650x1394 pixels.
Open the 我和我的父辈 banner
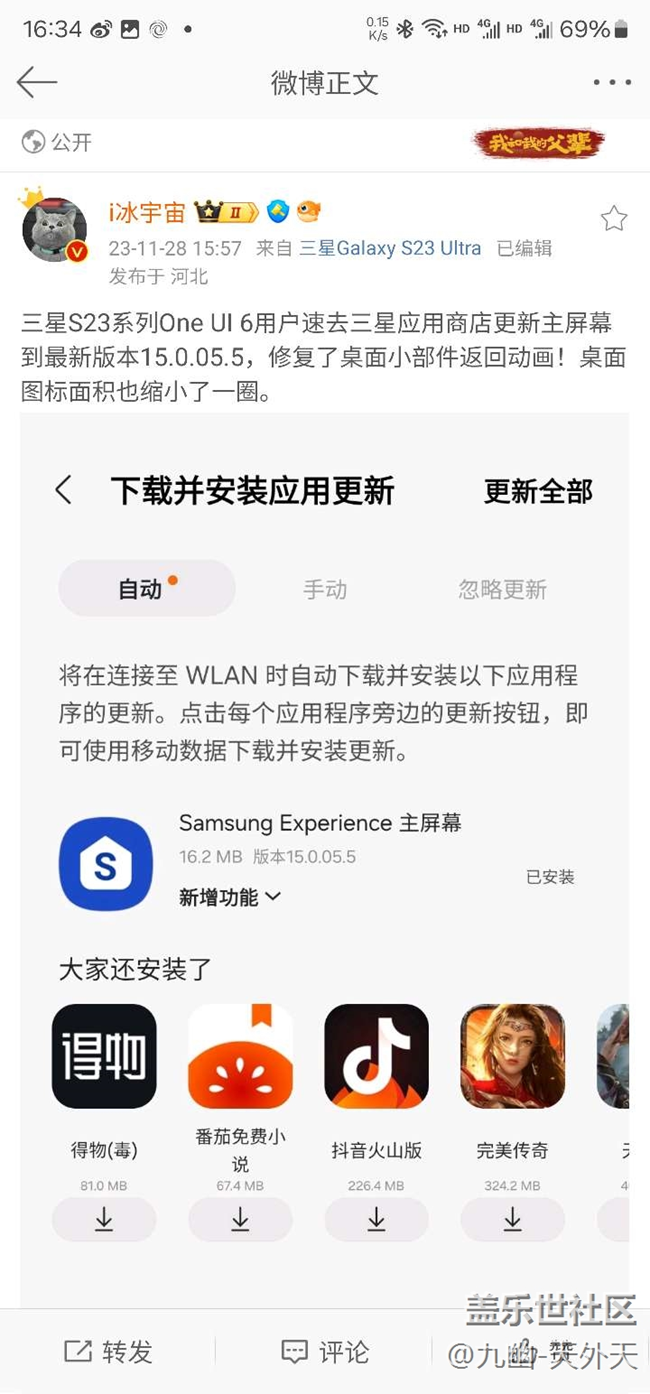(x=539, y=142)
